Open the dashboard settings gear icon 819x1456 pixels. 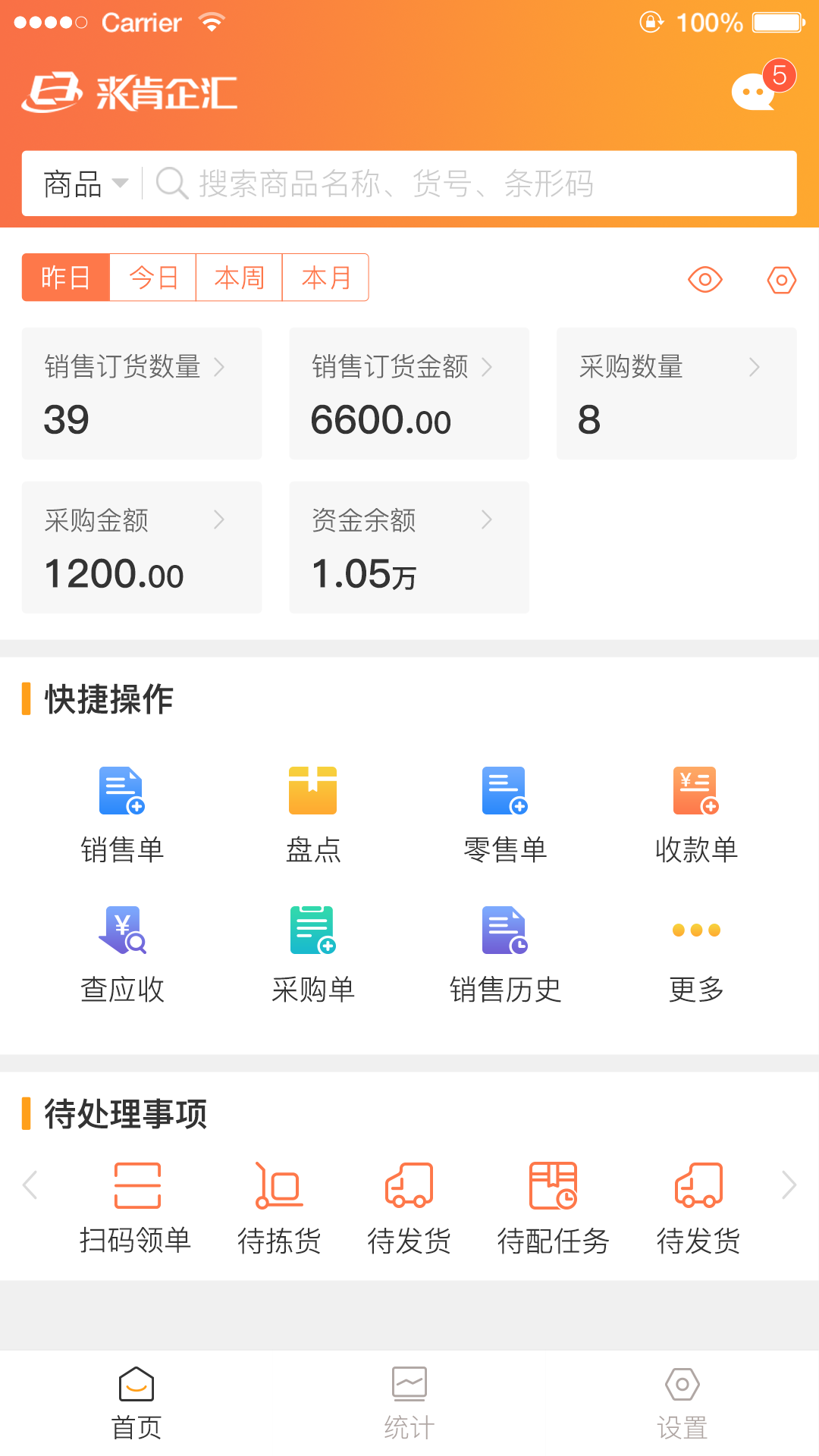781,279
